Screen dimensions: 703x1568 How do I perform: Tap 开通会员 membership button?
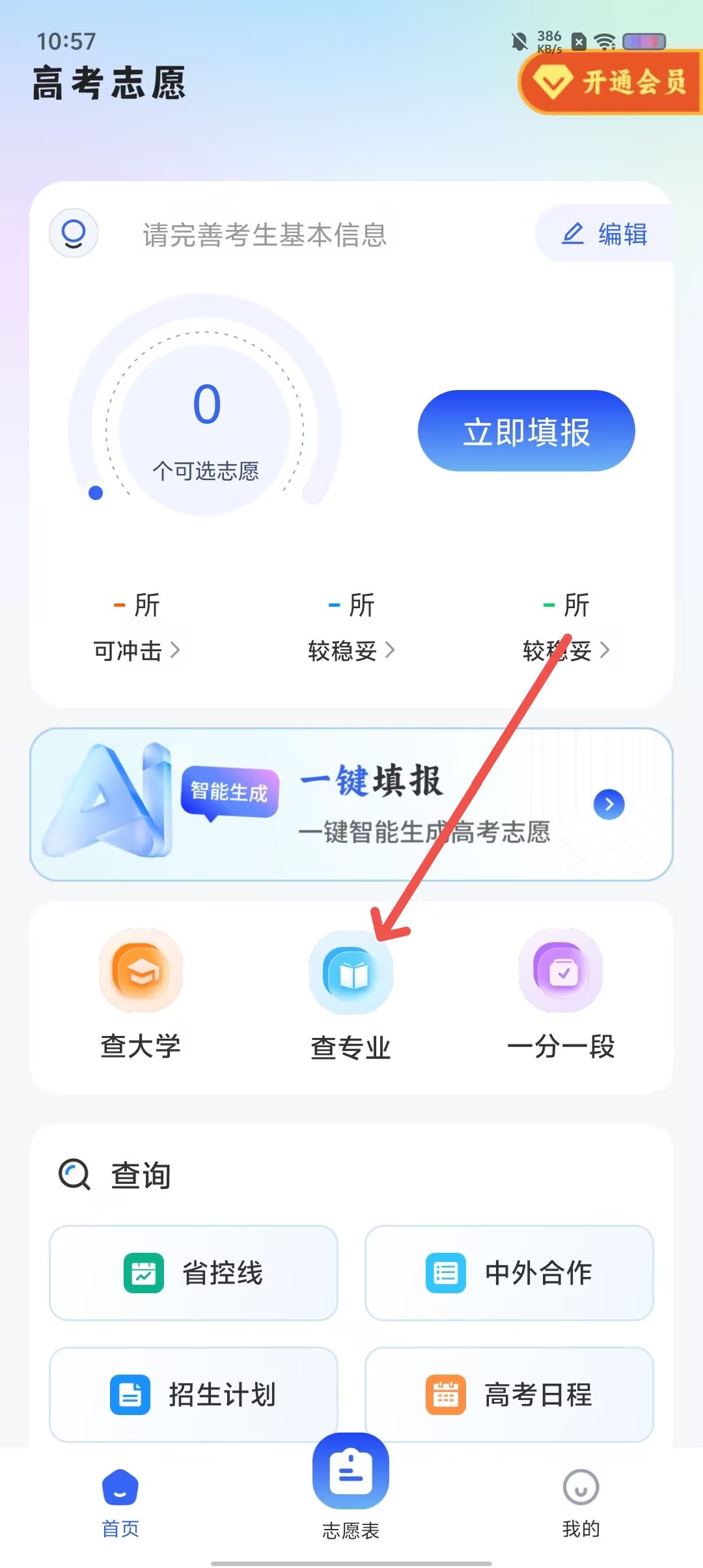click(611, 83)
